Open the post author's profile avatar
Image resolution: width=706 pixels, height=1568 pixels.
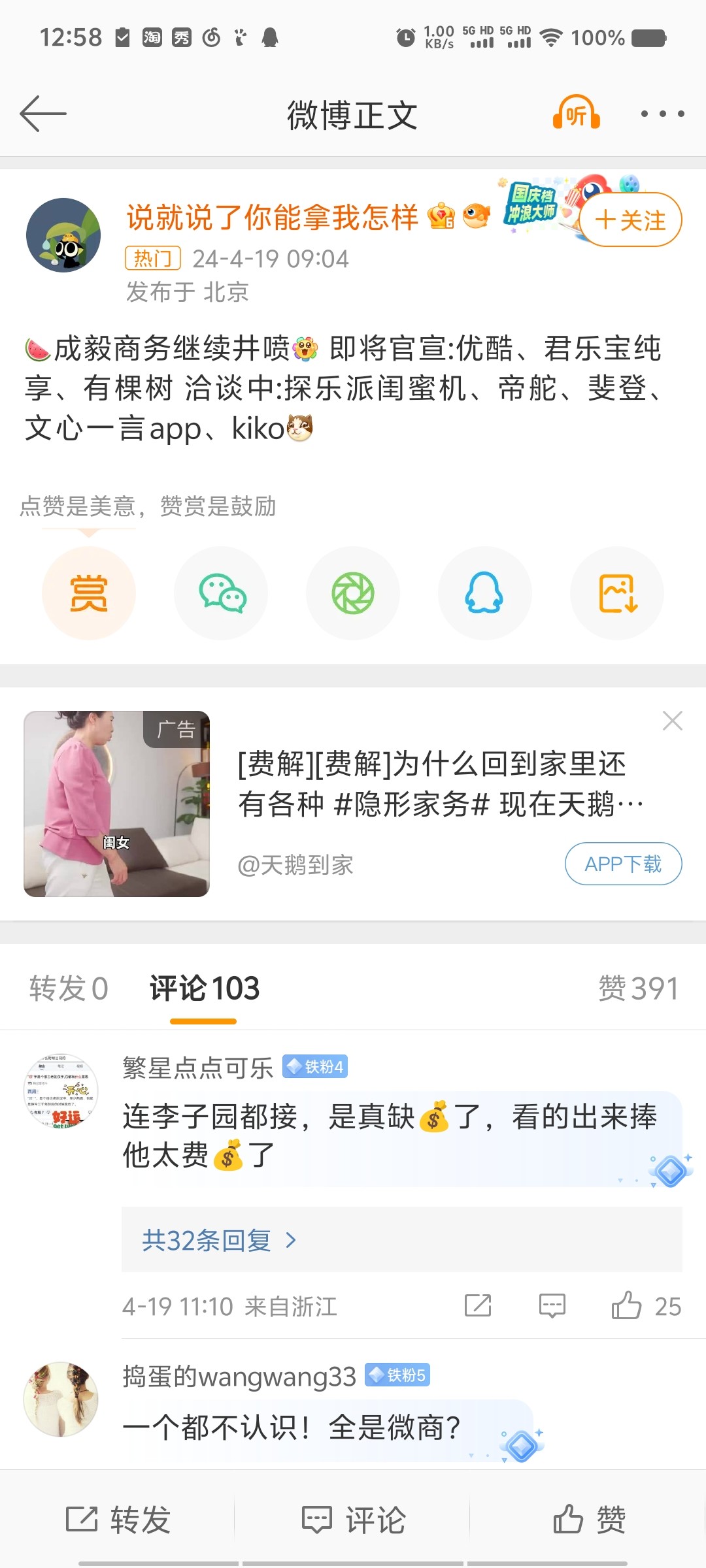[63, 235]
